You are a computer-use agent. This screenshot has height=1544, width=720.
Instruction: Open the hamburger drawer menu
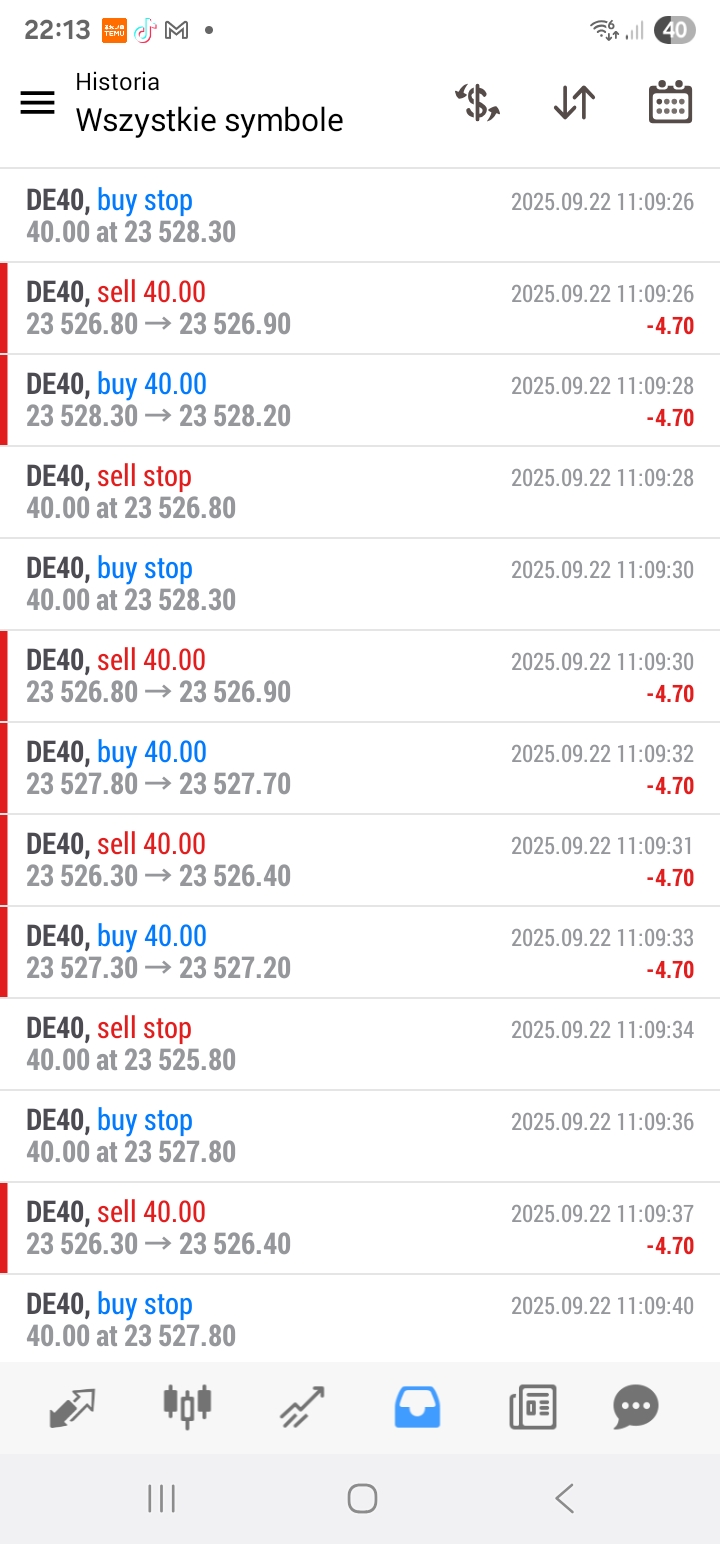click(x=37, y=102)
